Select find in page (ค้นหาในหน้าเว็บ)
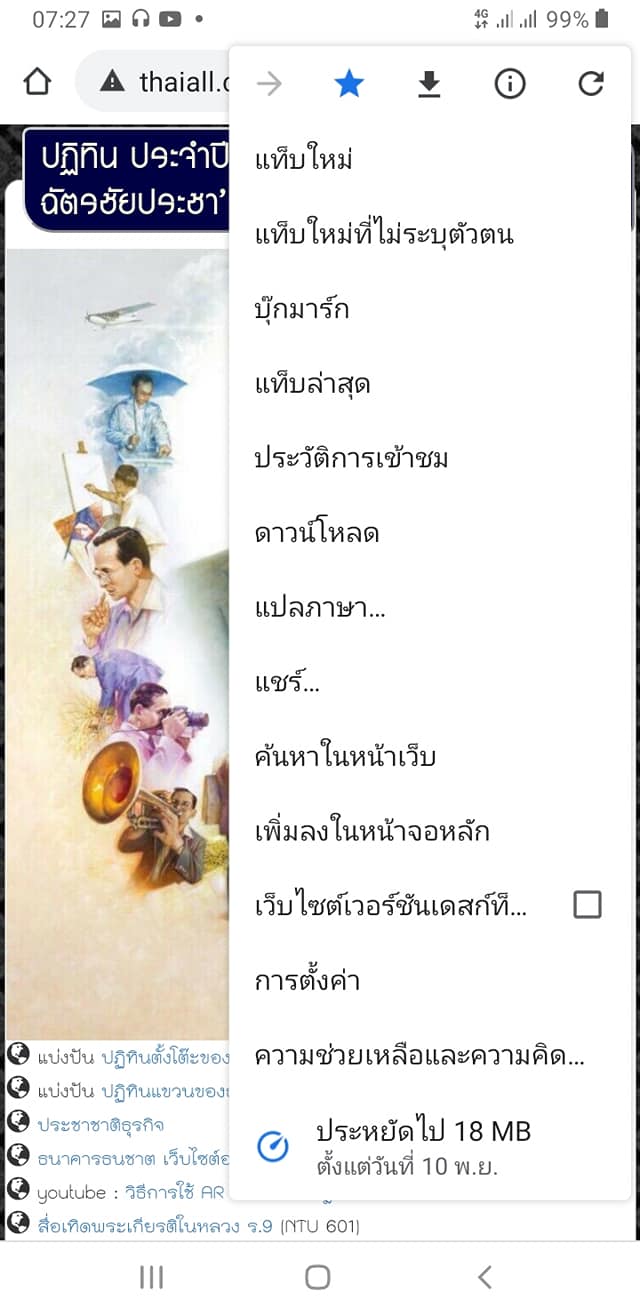This screenshot has width=640, height=1315. (x=345, y=756)
